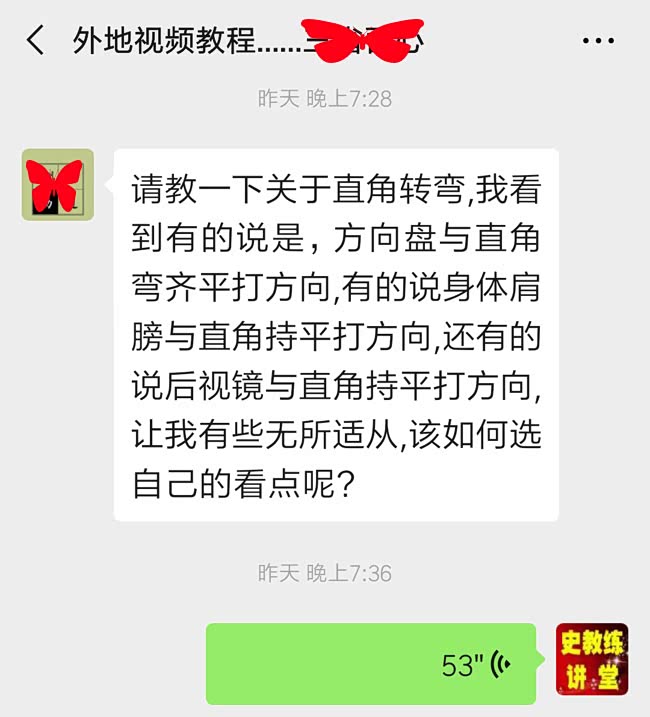Image resolution: width=650 pixels, height=717 pixels.
Task: Play the 53-second voice message
Action: point(374,664)
